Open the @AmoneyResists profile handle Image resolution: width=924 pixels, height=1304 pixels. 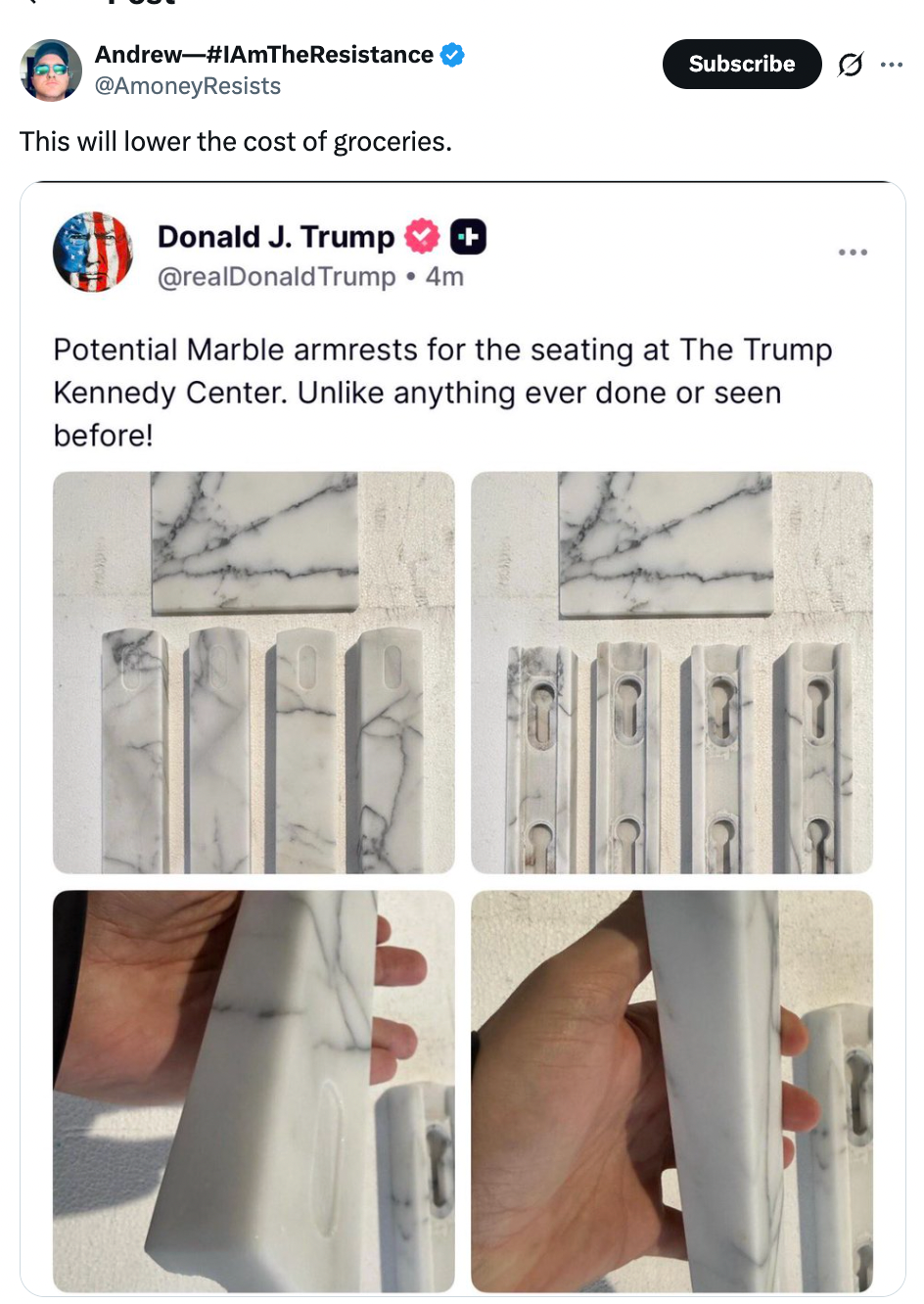[x=187, y=86]
